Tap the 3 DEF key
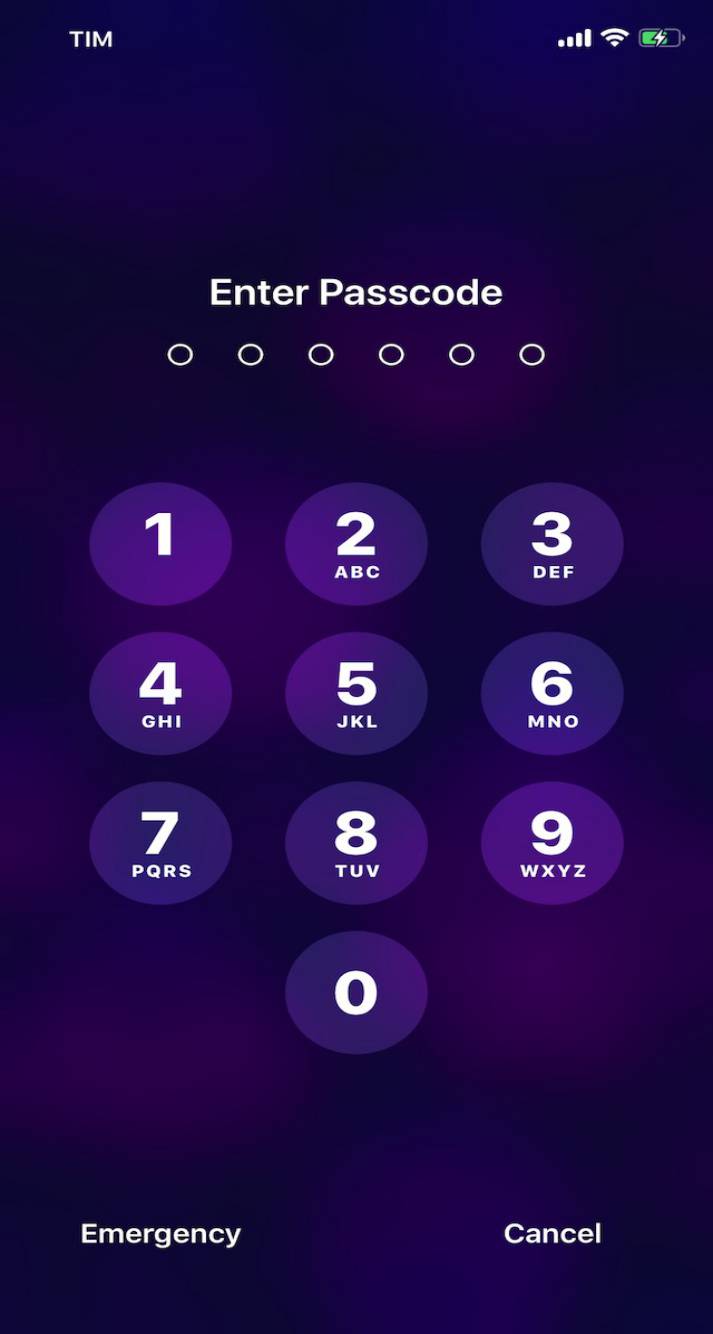Viewport: 713px width, 1334px height. click(552, 544)
